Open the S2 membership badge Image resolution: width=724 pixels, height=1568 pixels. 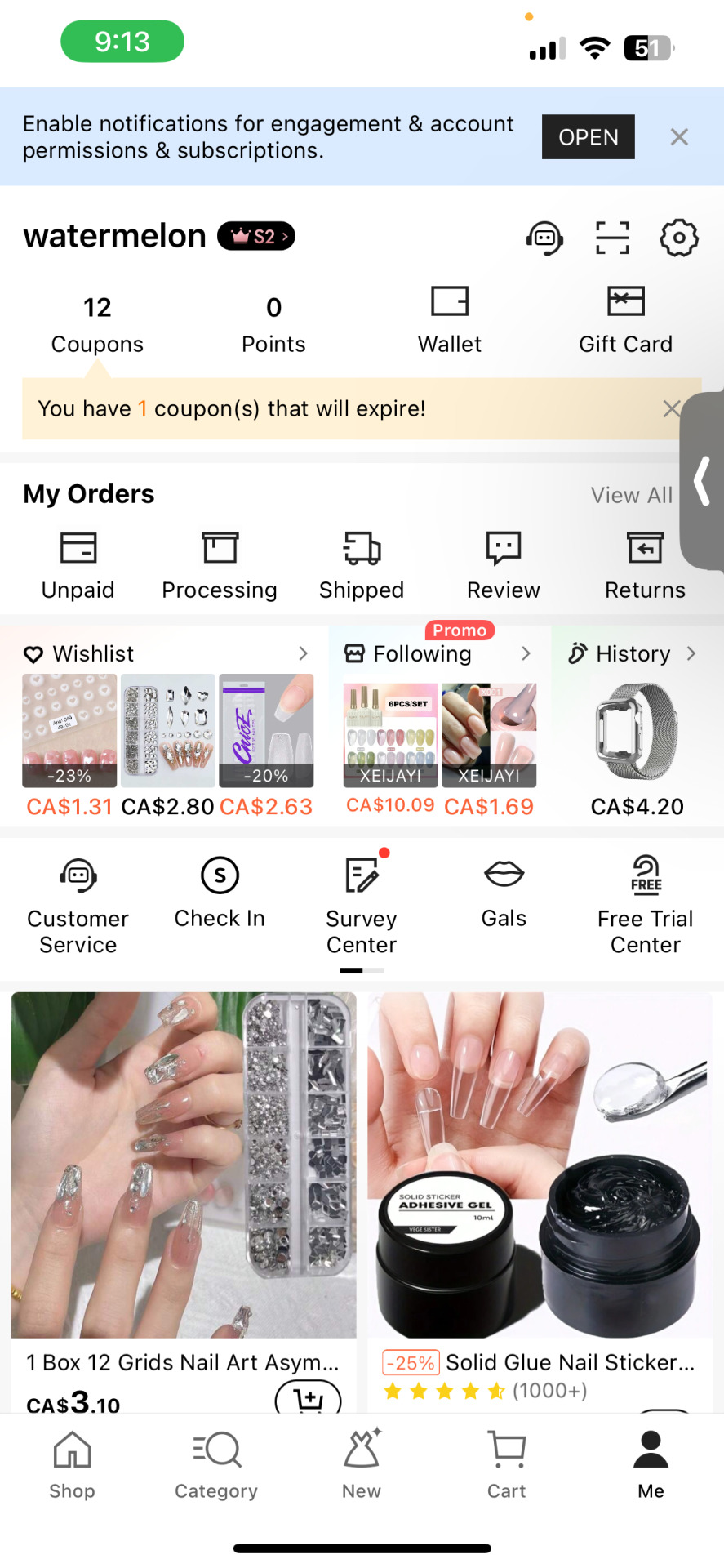point(256,237)
